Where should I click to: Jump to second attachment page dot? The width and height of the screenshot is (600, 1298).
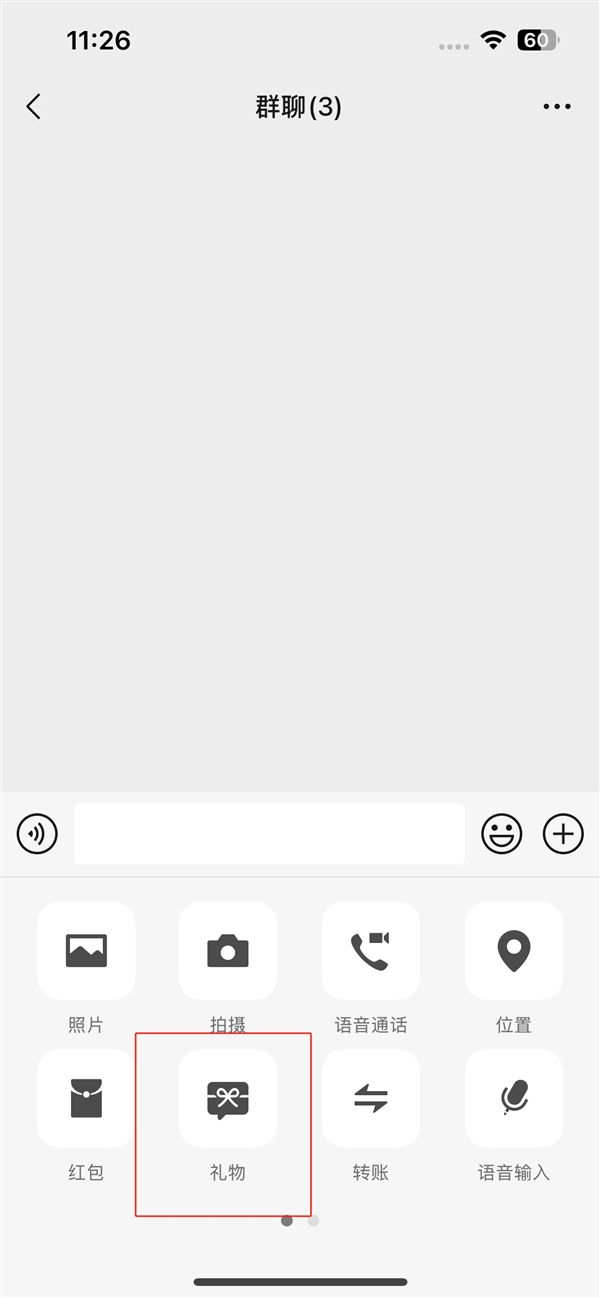point(314,1221)
